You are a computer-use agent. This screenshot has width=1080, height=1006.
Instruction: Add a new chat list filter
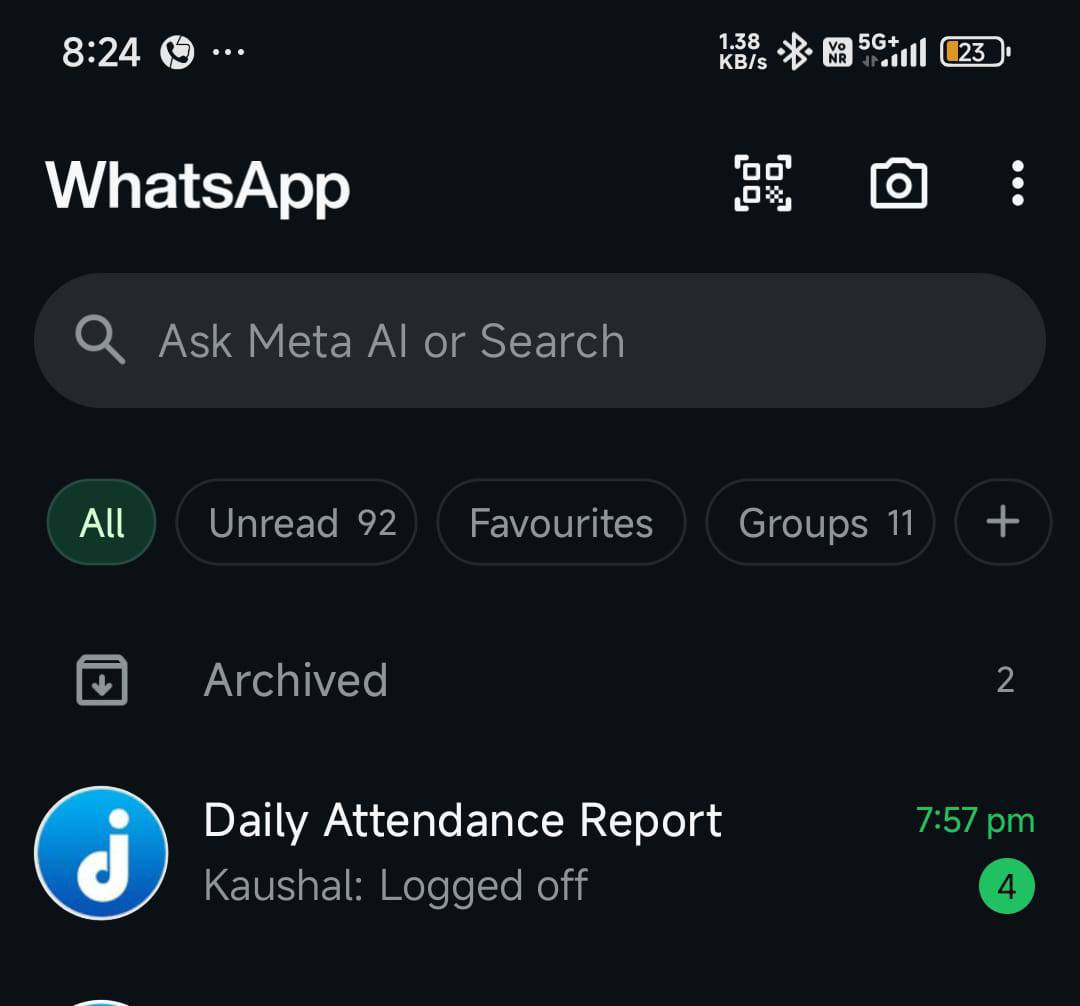coord(1002,523)
